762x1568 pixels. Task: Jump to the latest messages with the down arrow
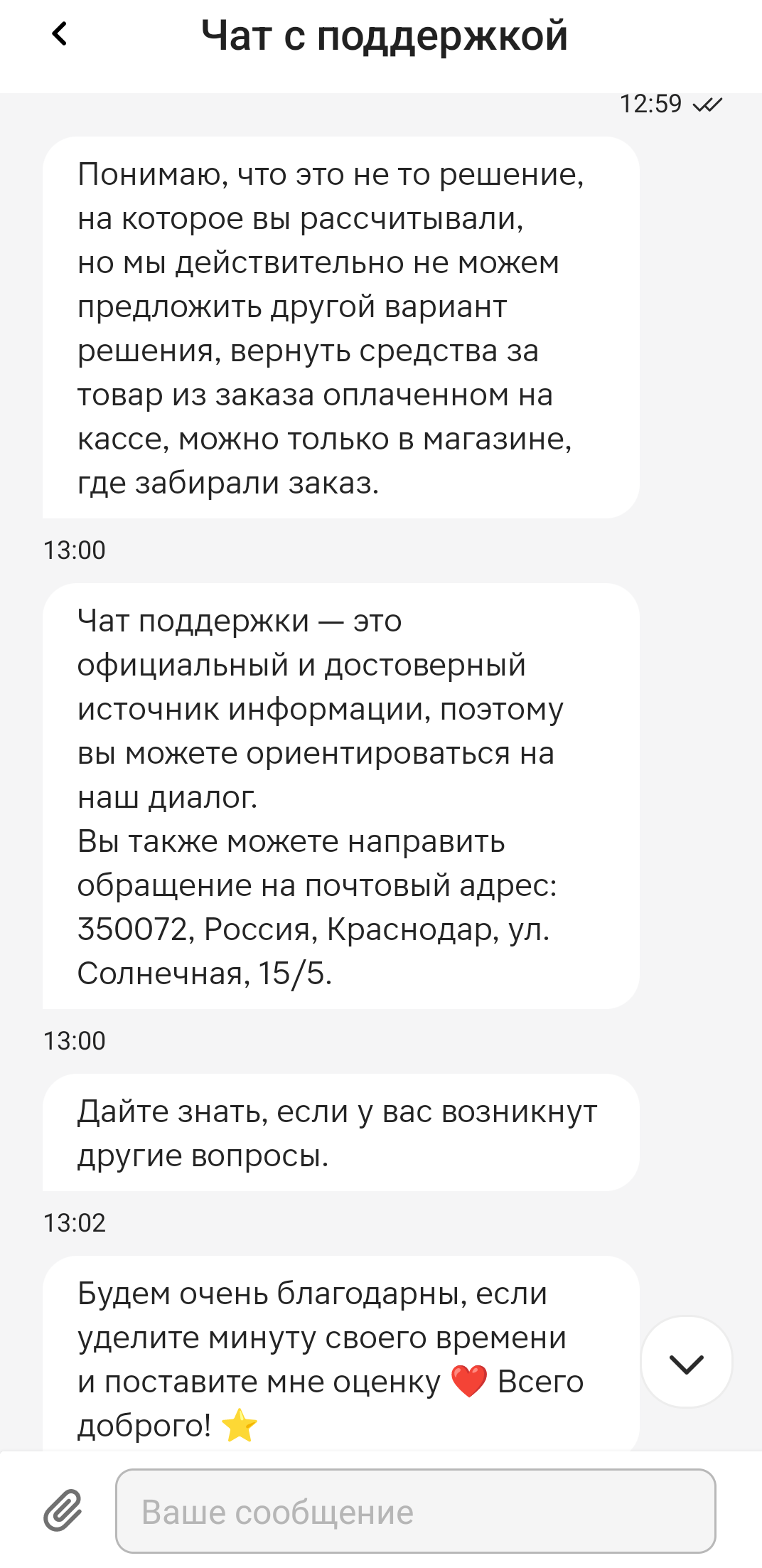[x=686, y=1362]
